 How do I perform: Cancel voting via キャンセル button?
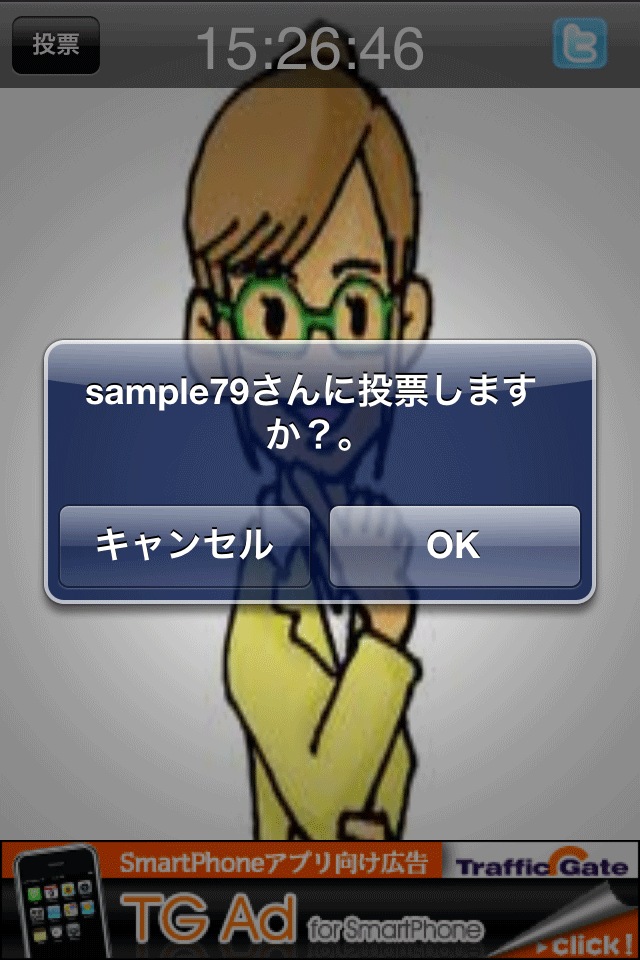click(x=184, y=545)
